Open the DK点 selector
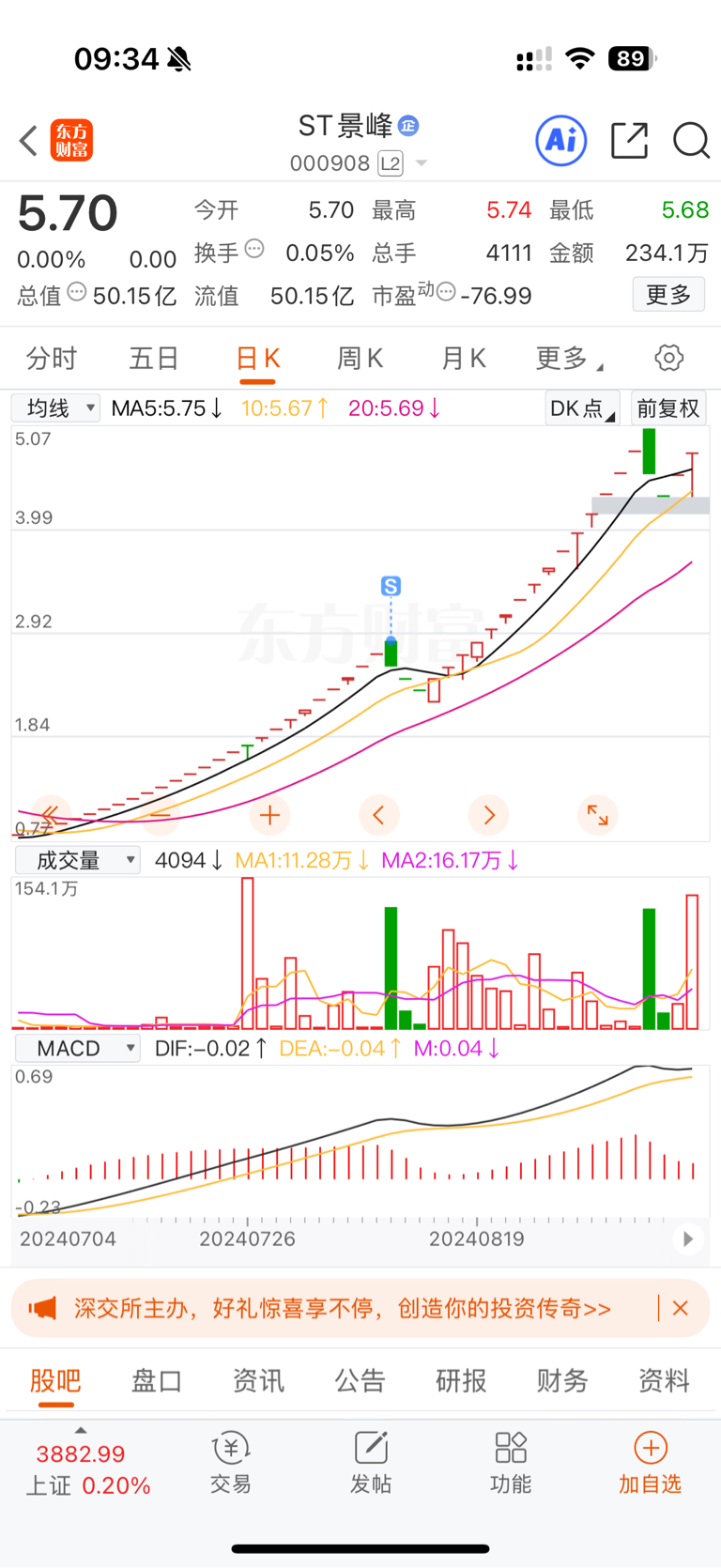The height and width of the screenshot is (1568, 721). tap(581, 408)
